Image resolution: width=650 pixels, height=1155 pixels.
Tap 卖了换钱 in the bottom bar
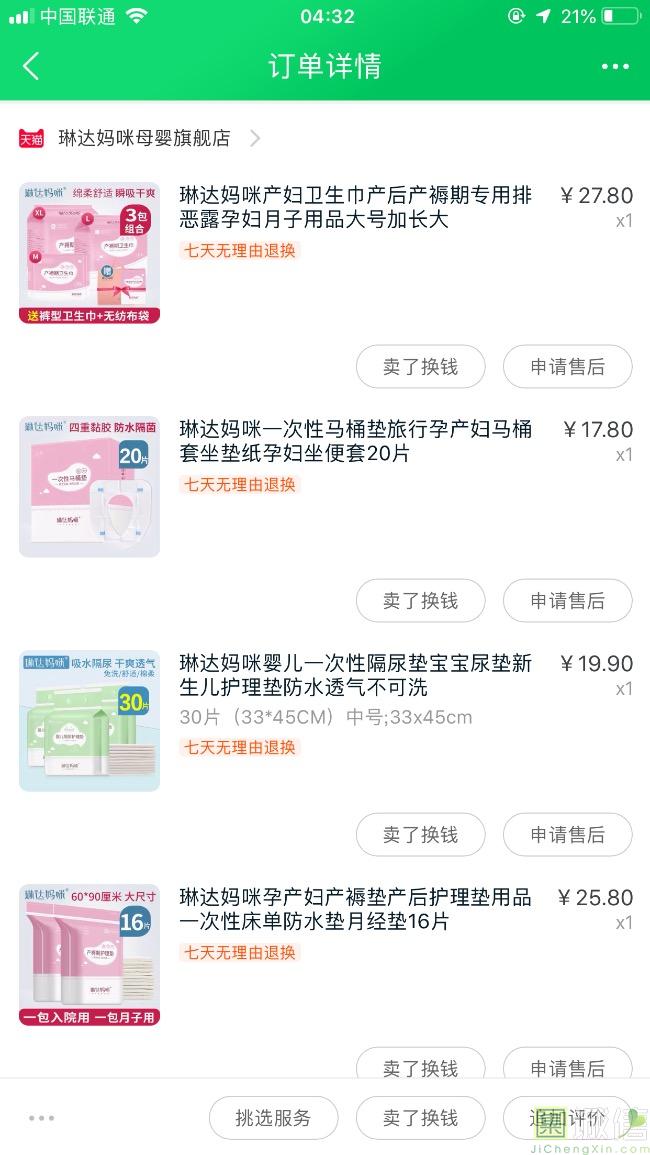(420, 1118)
